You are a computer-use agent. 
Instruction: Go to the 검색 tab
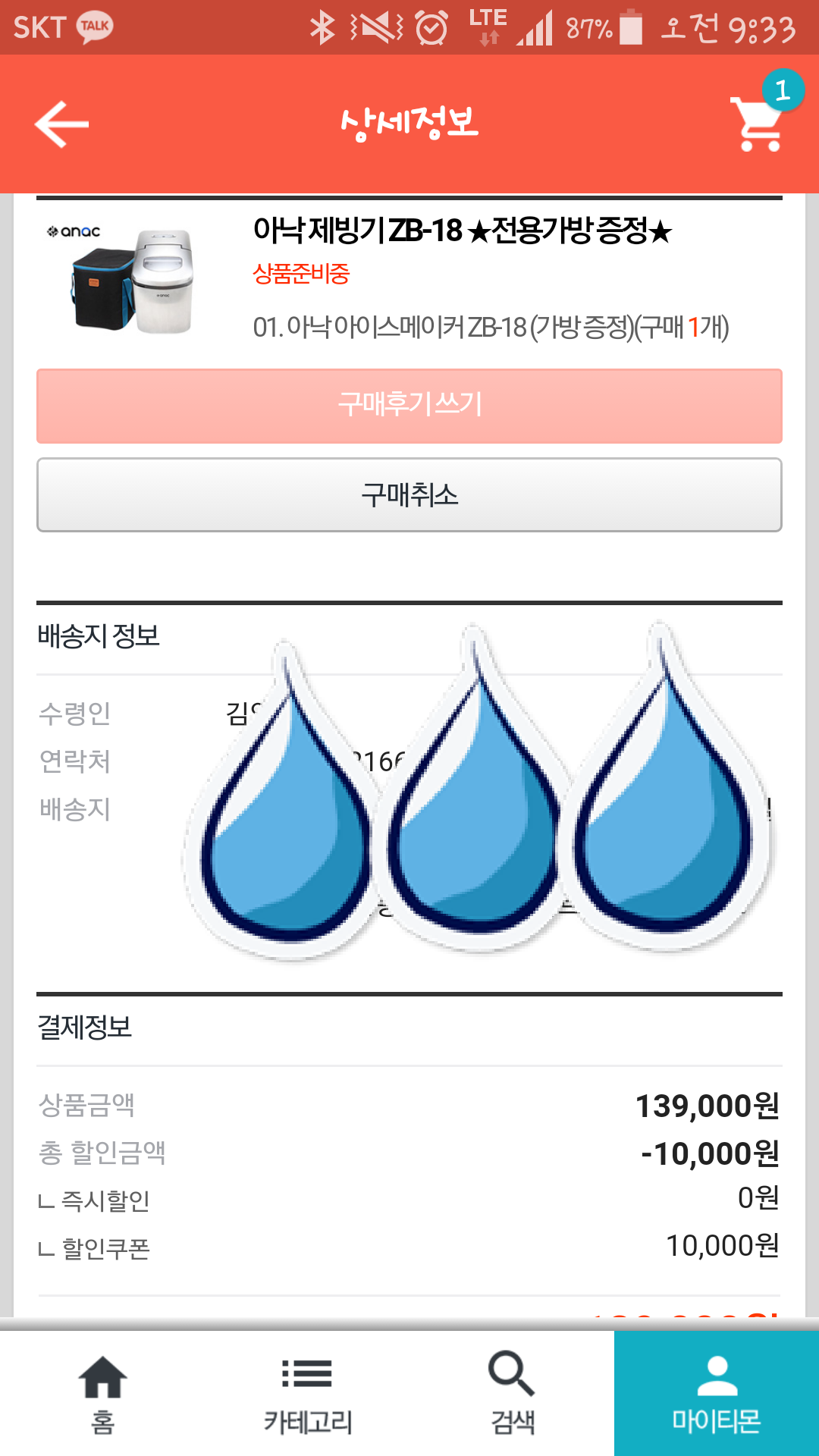tap(512, 1394)
